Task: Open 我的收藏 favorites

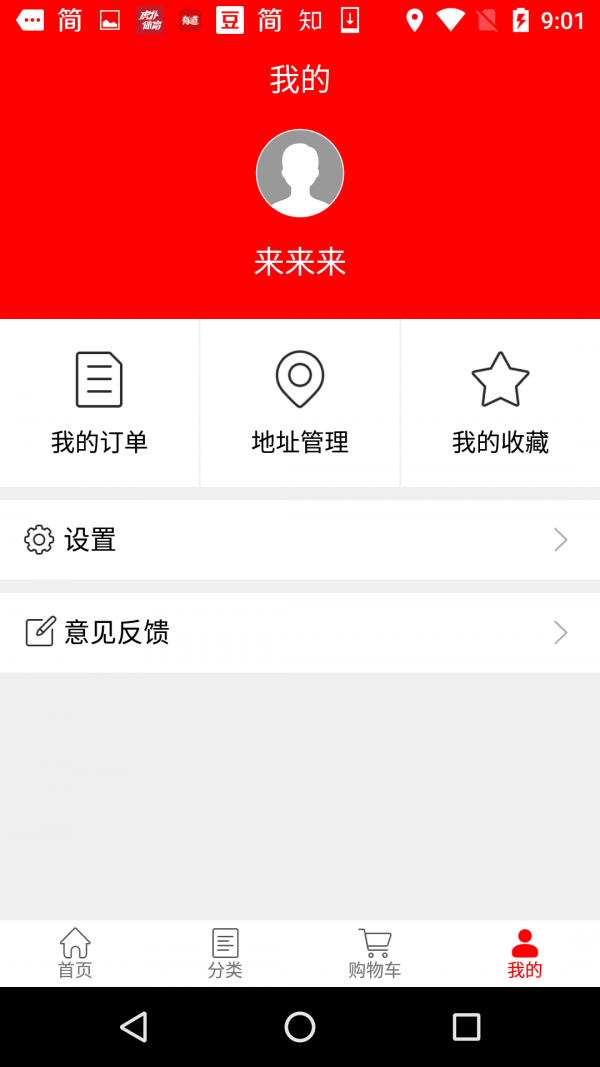Action: [501, 403]
